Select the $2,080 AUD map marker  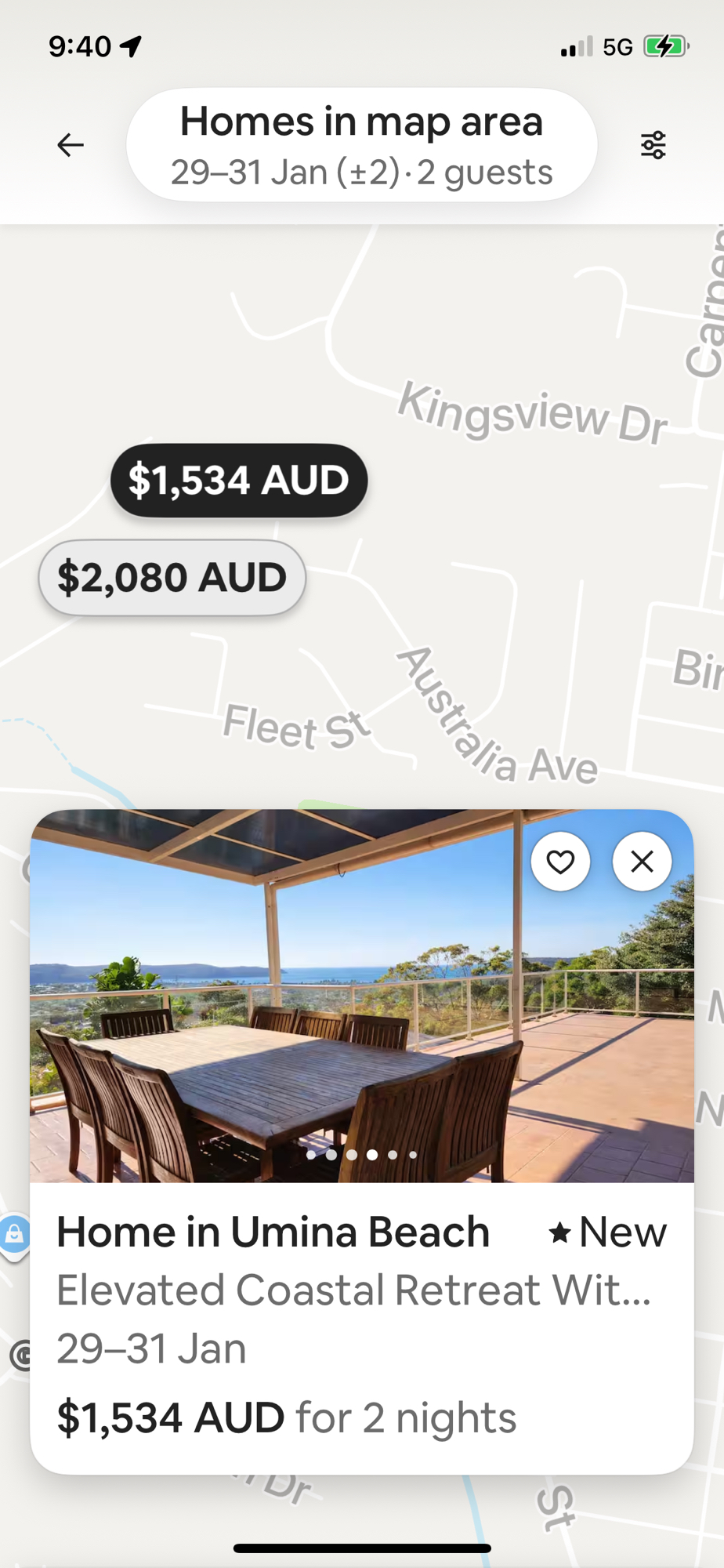pos(172,578)
